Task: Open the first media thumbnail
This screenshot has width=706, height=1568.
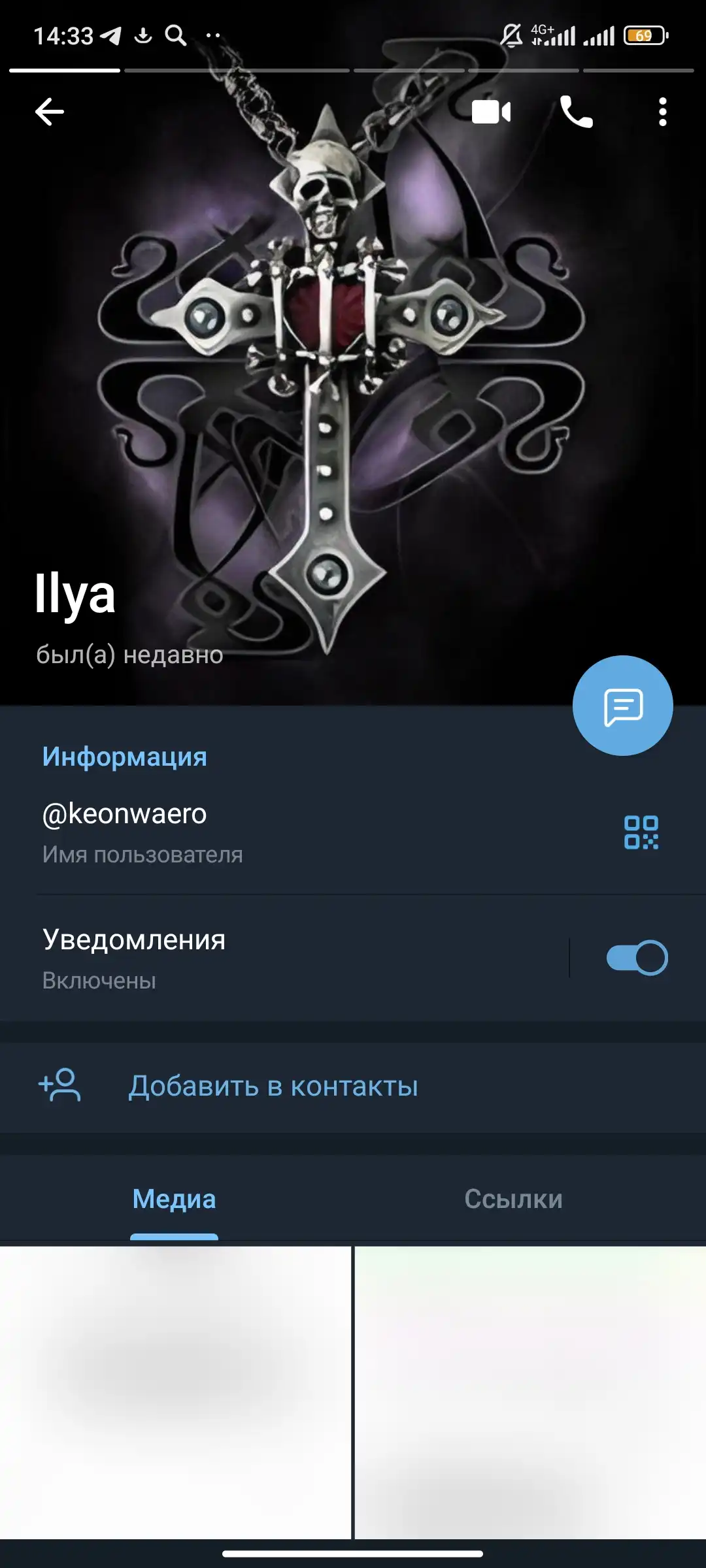Action: (175, 1392)
